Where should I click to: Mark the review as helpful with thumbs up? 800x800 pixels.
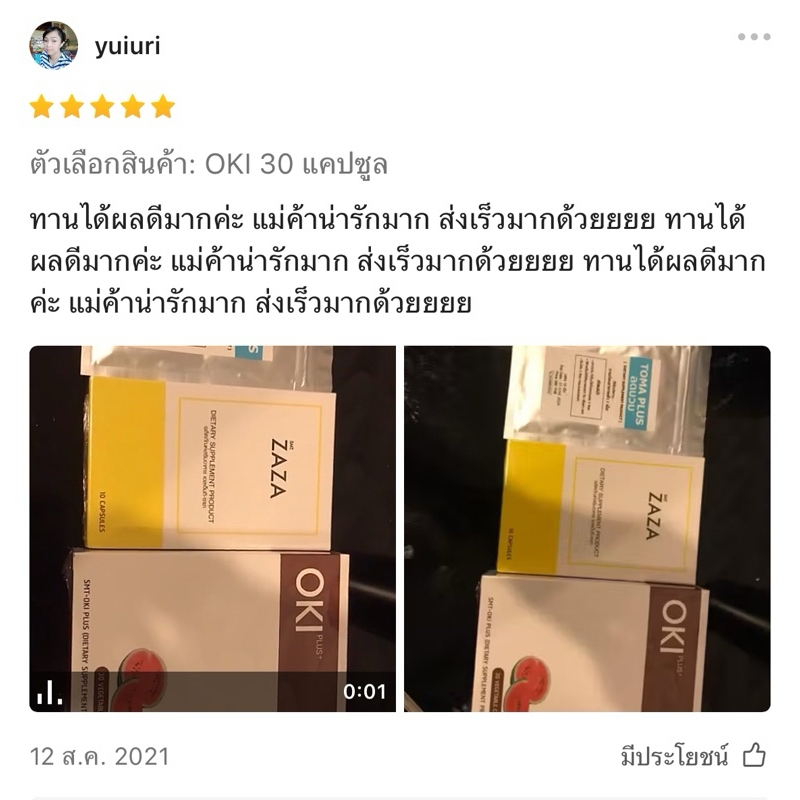click(754, 756)
